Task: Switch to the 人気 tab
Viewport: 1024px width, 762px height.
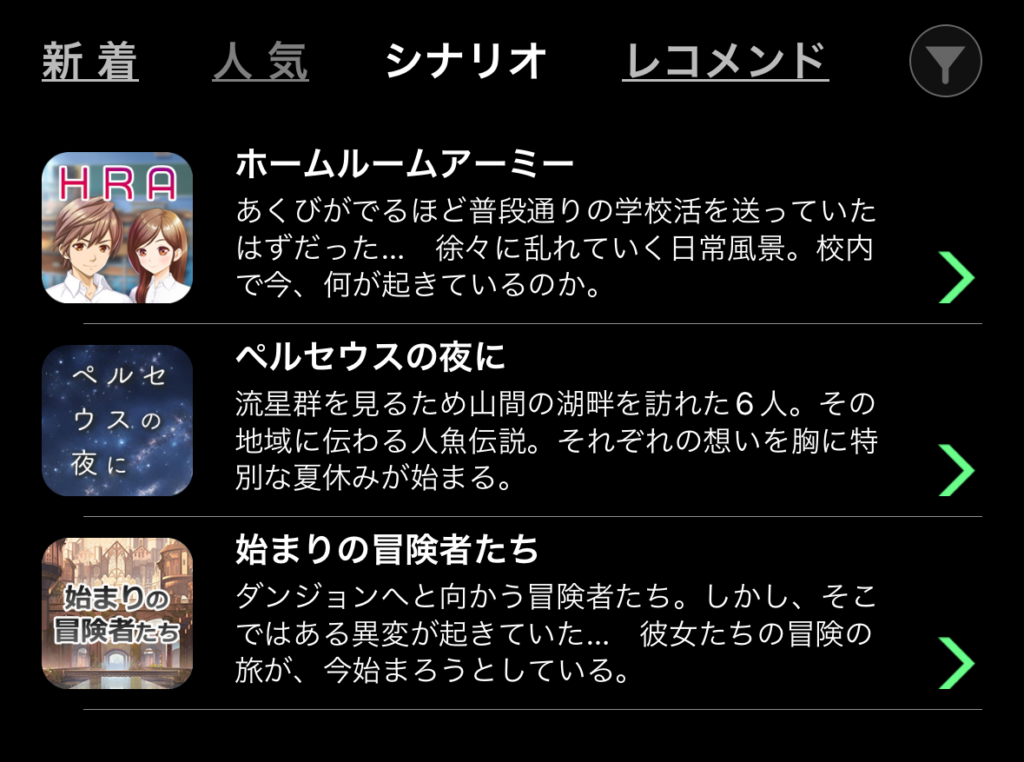Action: point(260,62)
